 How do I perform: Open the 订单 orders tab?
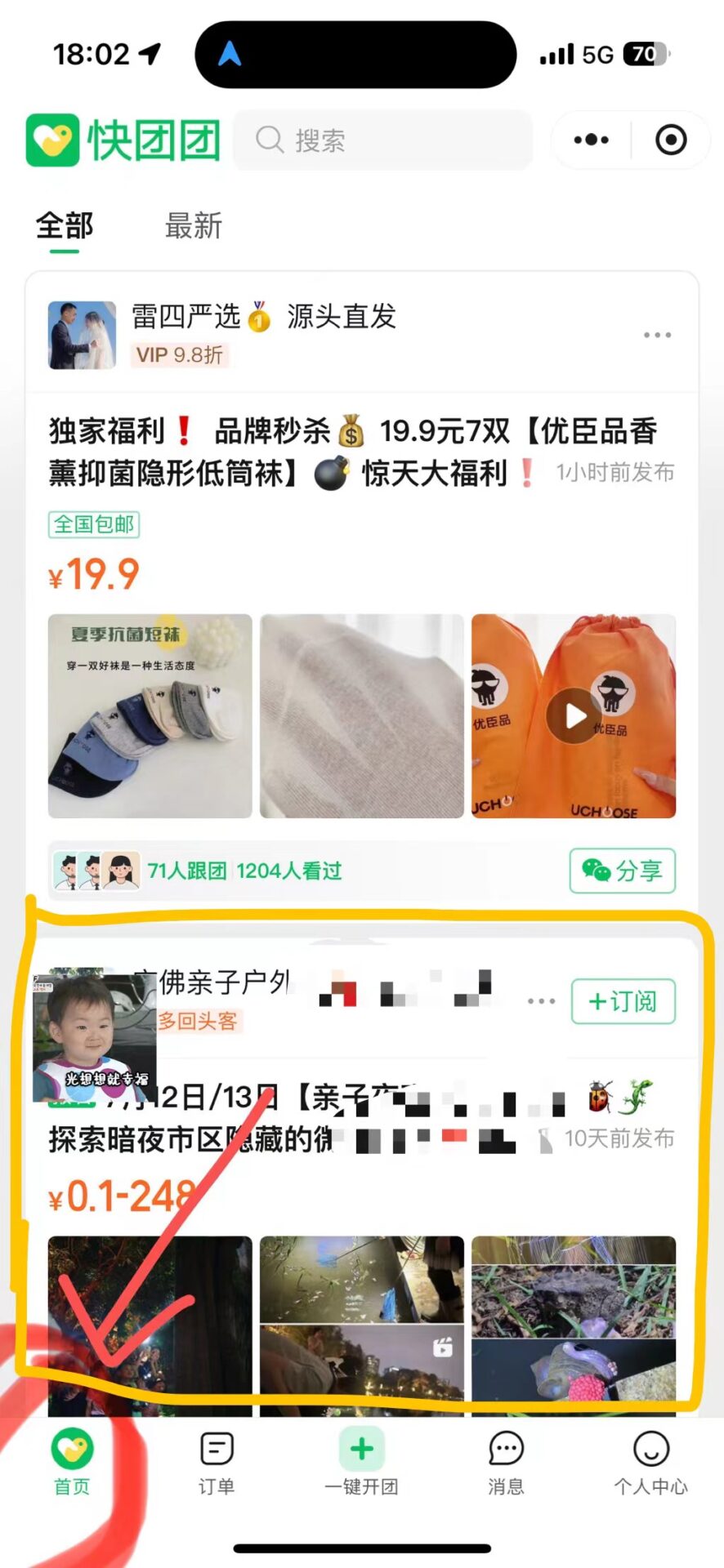coord(217,1462)
